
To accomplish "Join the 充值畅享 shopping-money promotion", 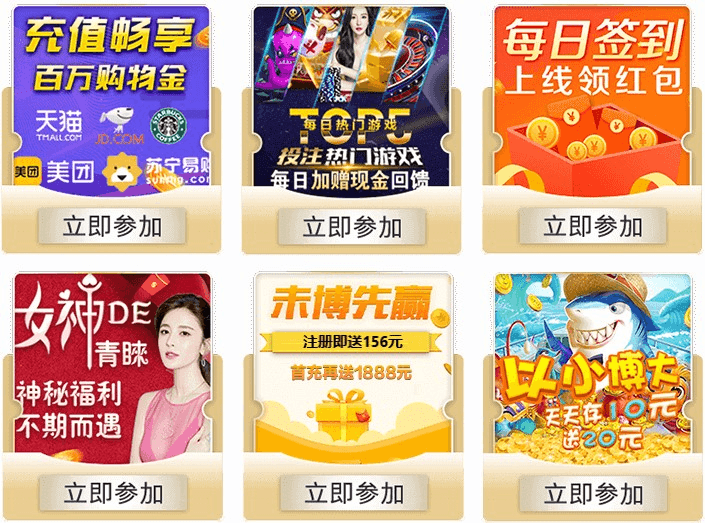I will click(112, 226).
